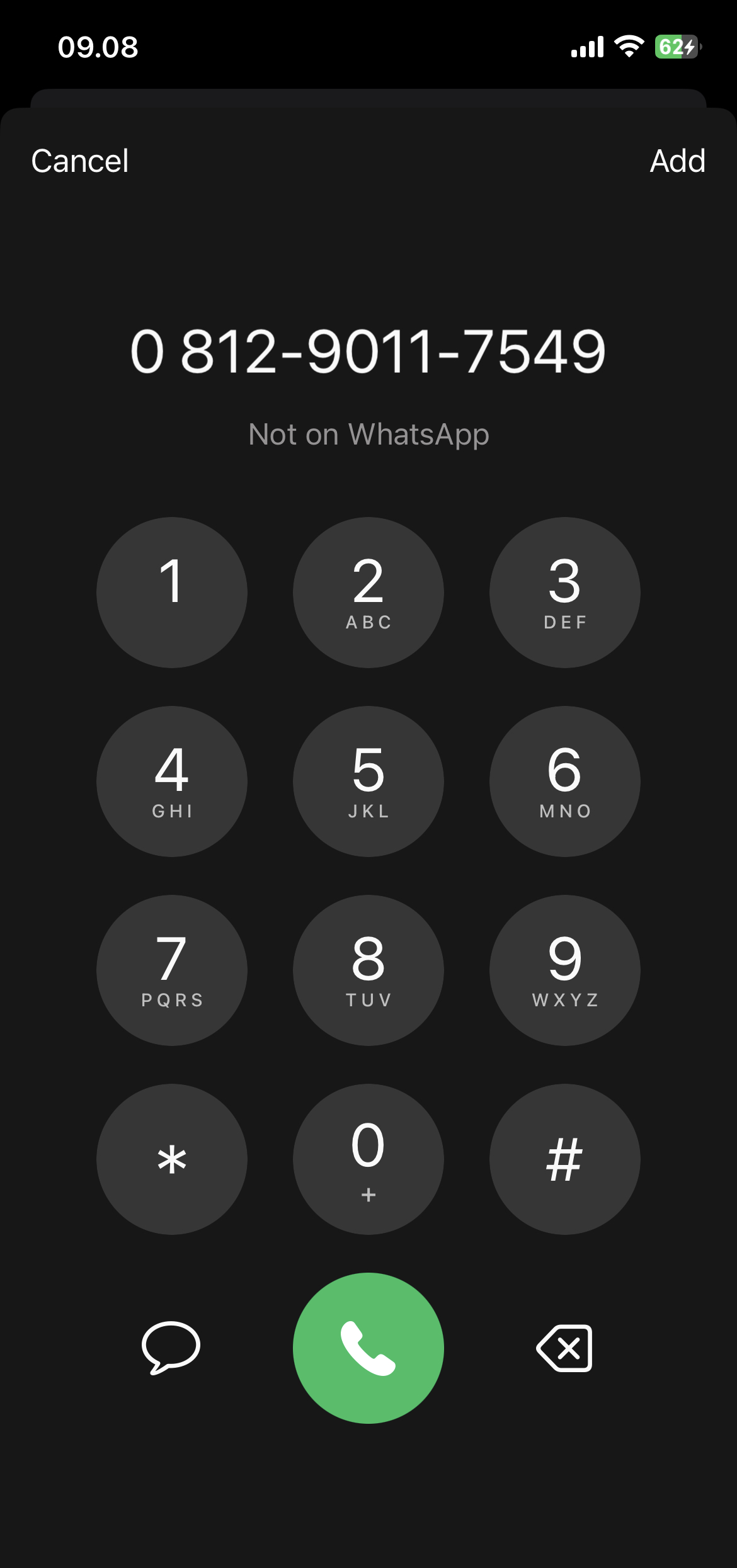Screen dimensions: 737x1568
Task: Delete the last digit with backspace
Action: click(x=565, y=1348)
